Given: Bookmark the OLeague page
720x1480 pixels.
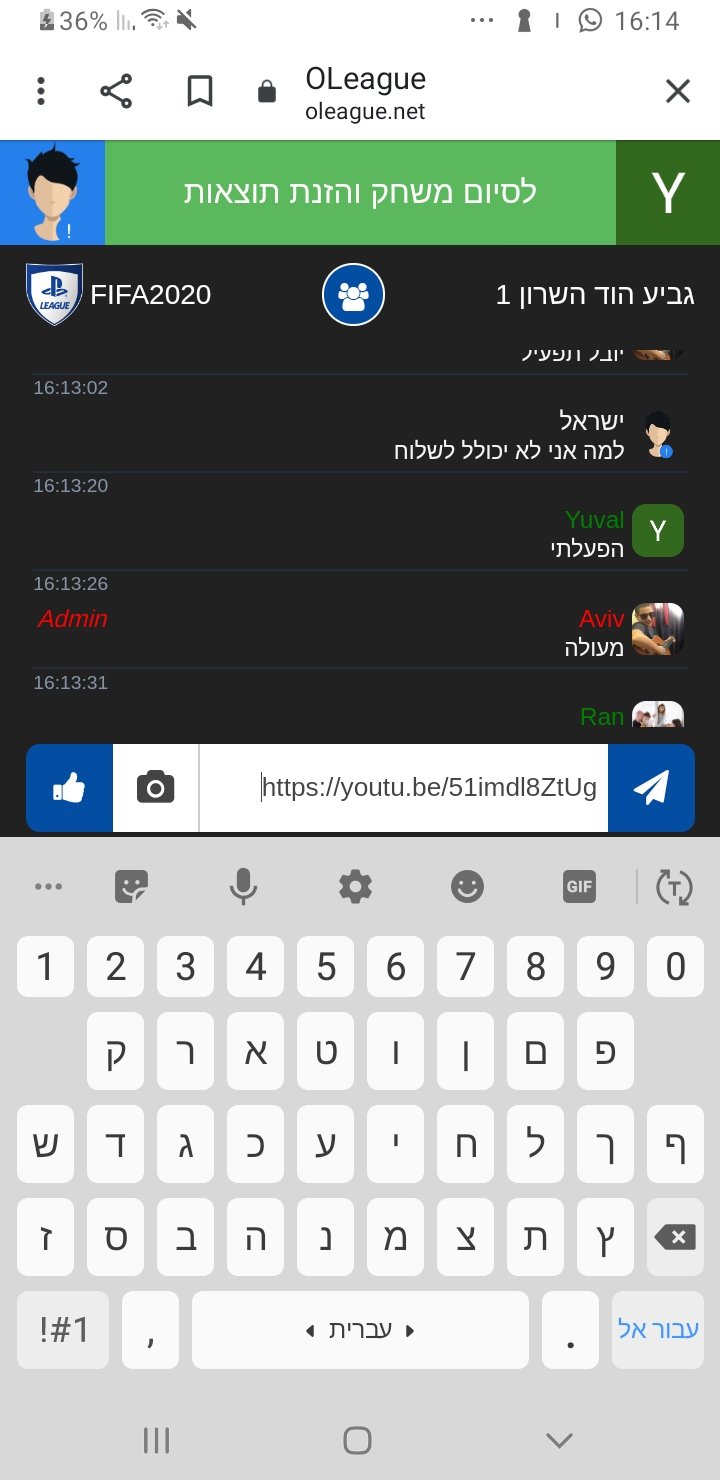Looking at the screenshot, I should tap(200, 92).
